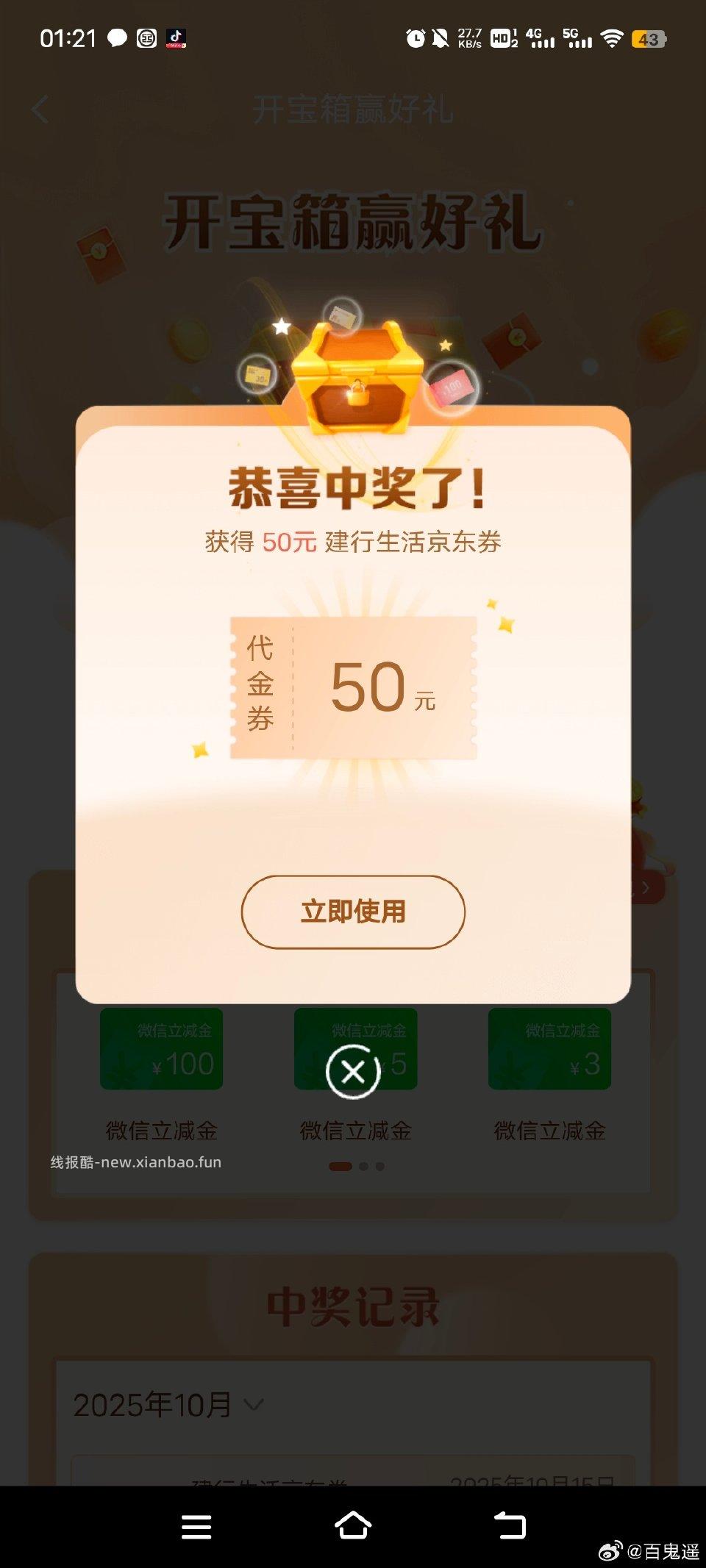Tap the back arrow beside 开宝箱赢好礼 title
This screenshot has width=706, height=1568.
tap(40, 109)
